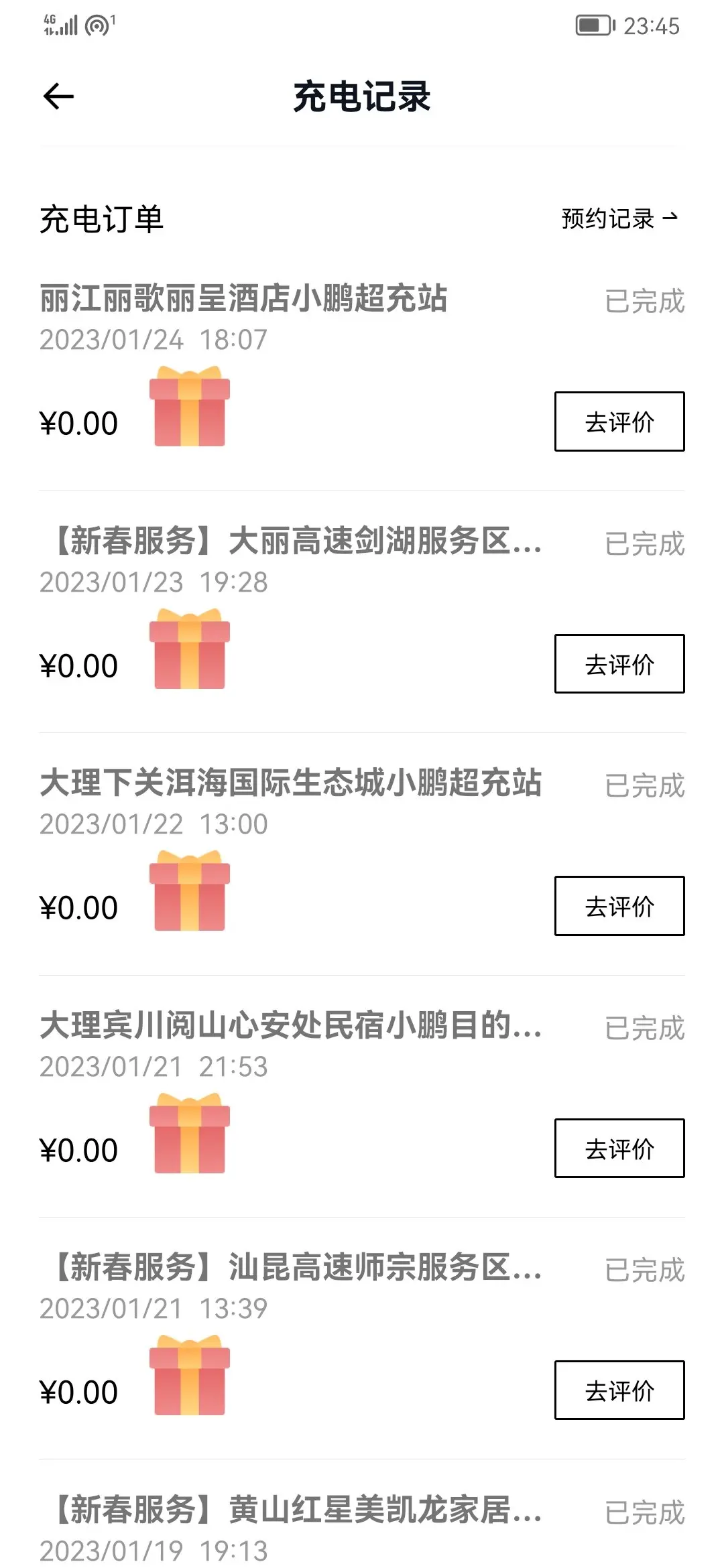Open the 大丽高速剑湖服务区 charging order
The width and height of the screenshot is (724, 1568).
point(362,612)
